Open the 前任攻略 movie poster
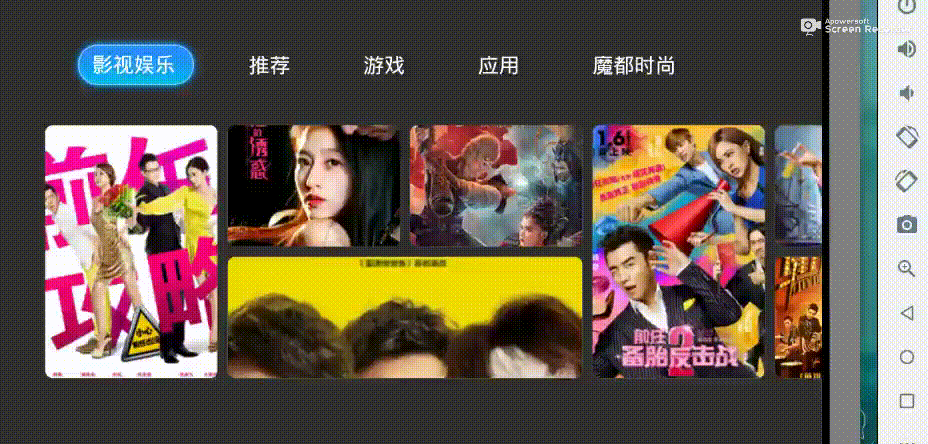This screenshot has width=928, height=444. tap(131, 251)
